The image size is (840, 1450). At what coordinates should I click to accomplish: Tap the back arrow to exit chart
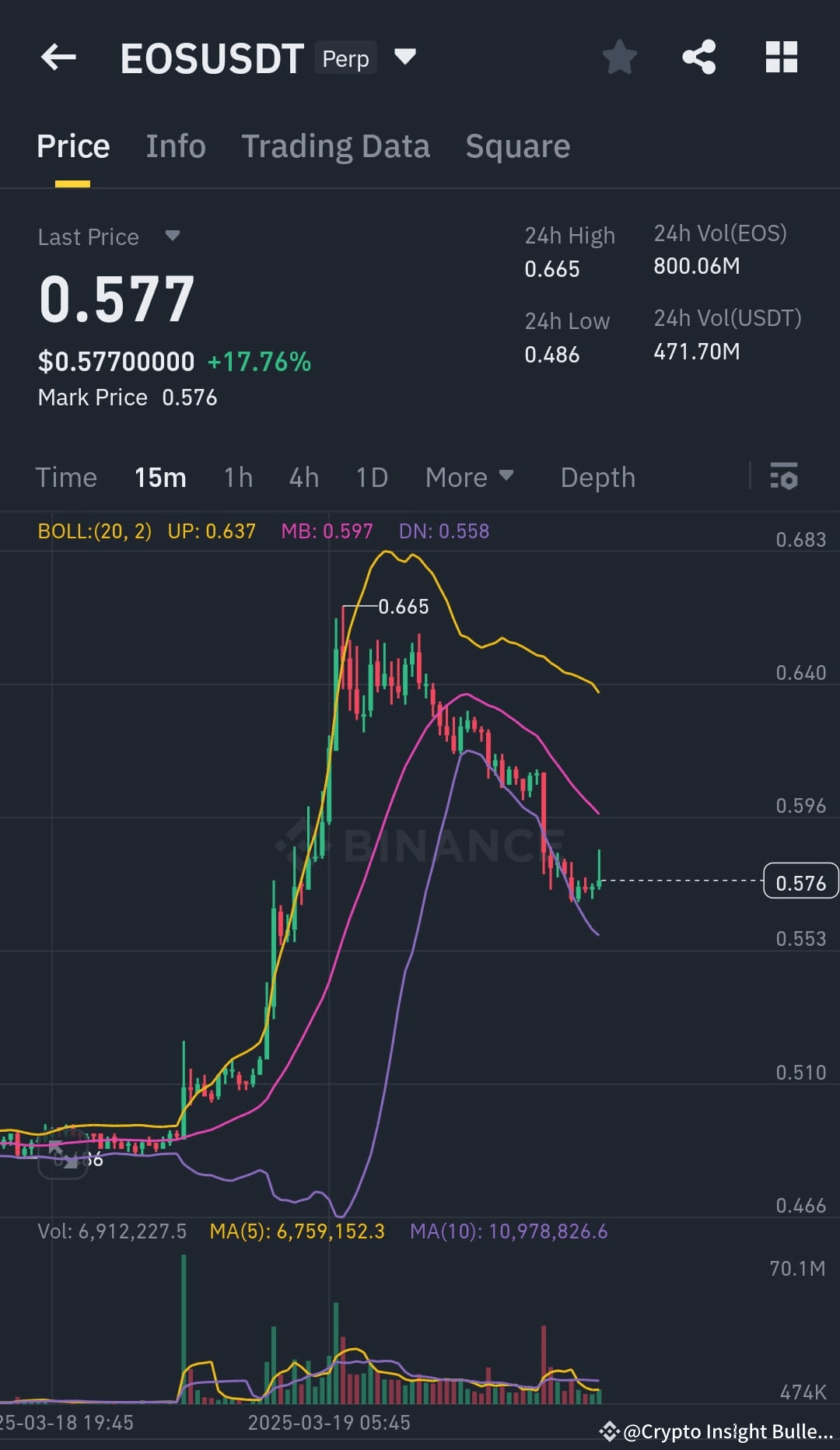[x=58, y=57]
